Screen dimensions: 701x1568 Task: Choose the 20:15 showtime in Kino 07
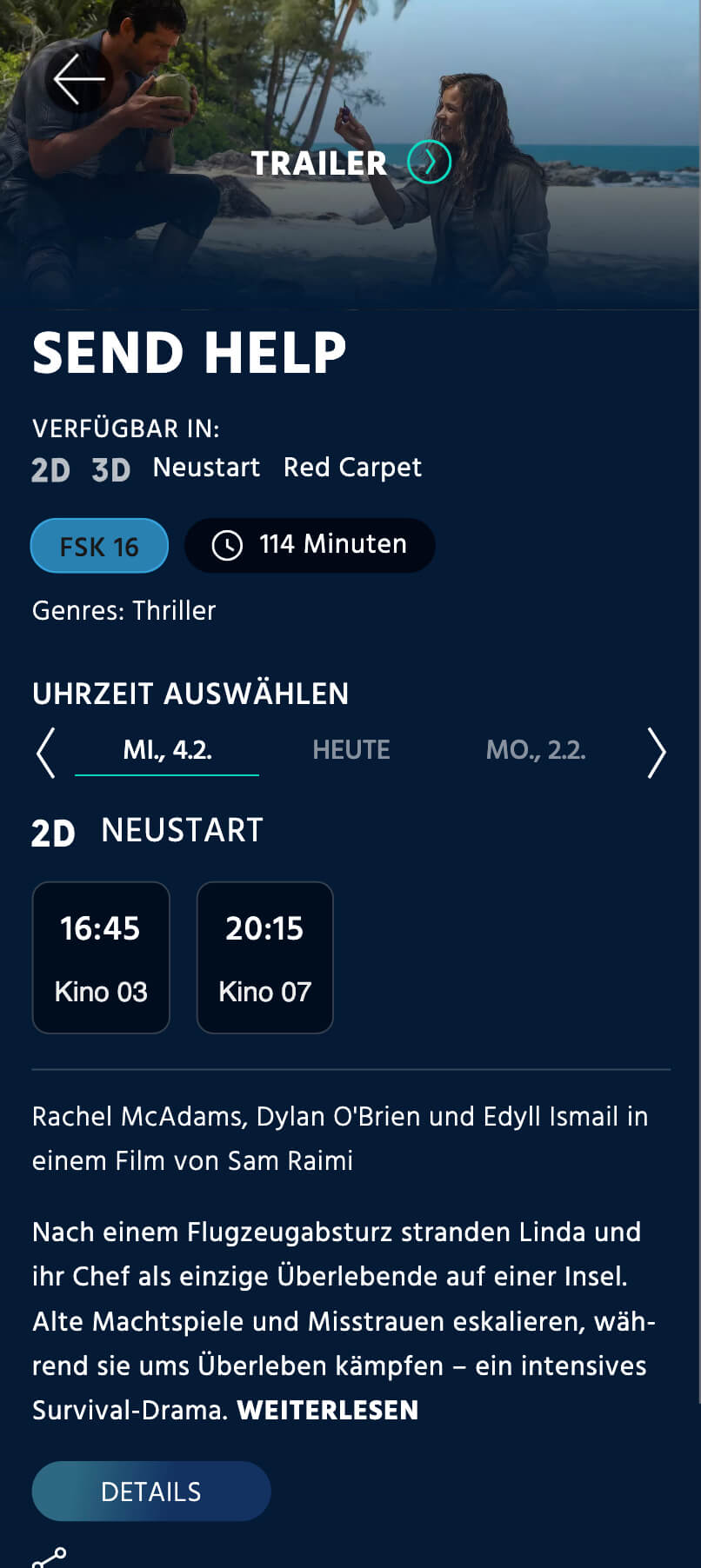[x=265, y=958]
